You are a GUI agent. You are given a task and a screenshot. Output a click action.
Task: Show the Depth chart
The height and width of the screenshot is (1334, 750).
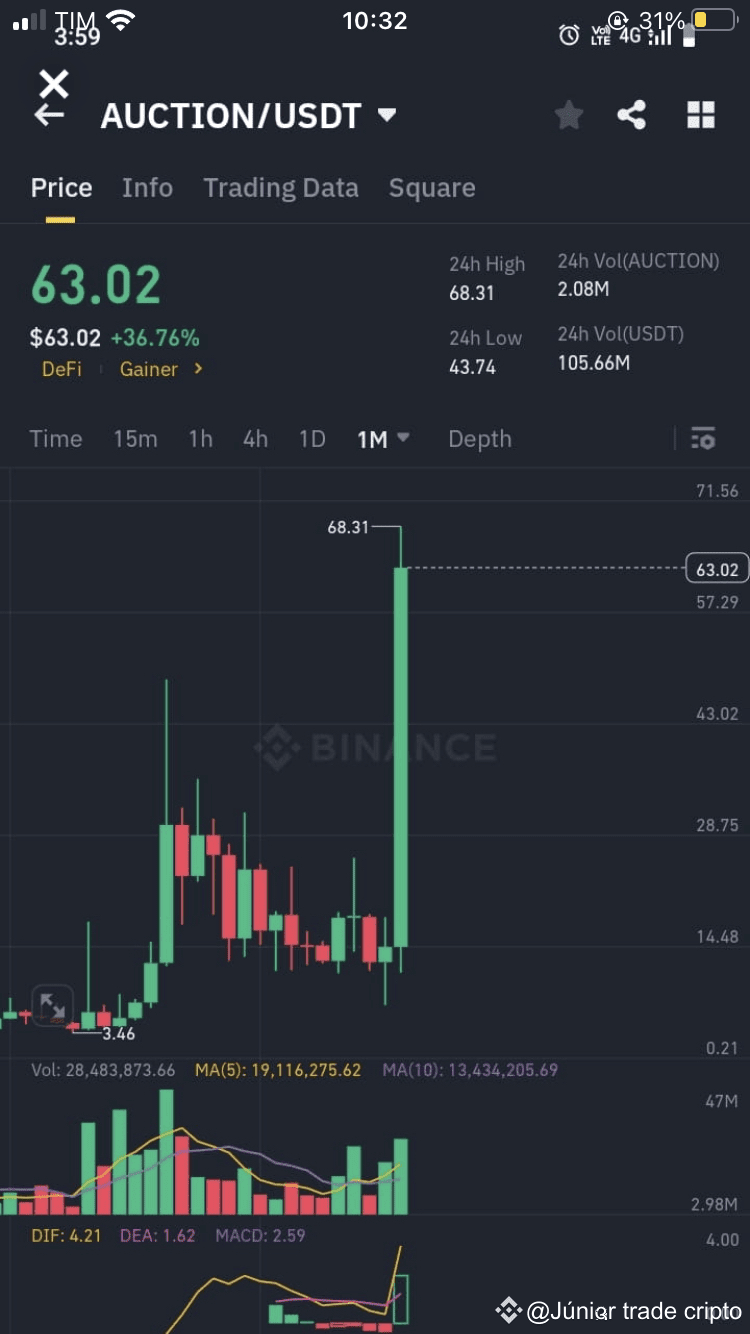480,439
